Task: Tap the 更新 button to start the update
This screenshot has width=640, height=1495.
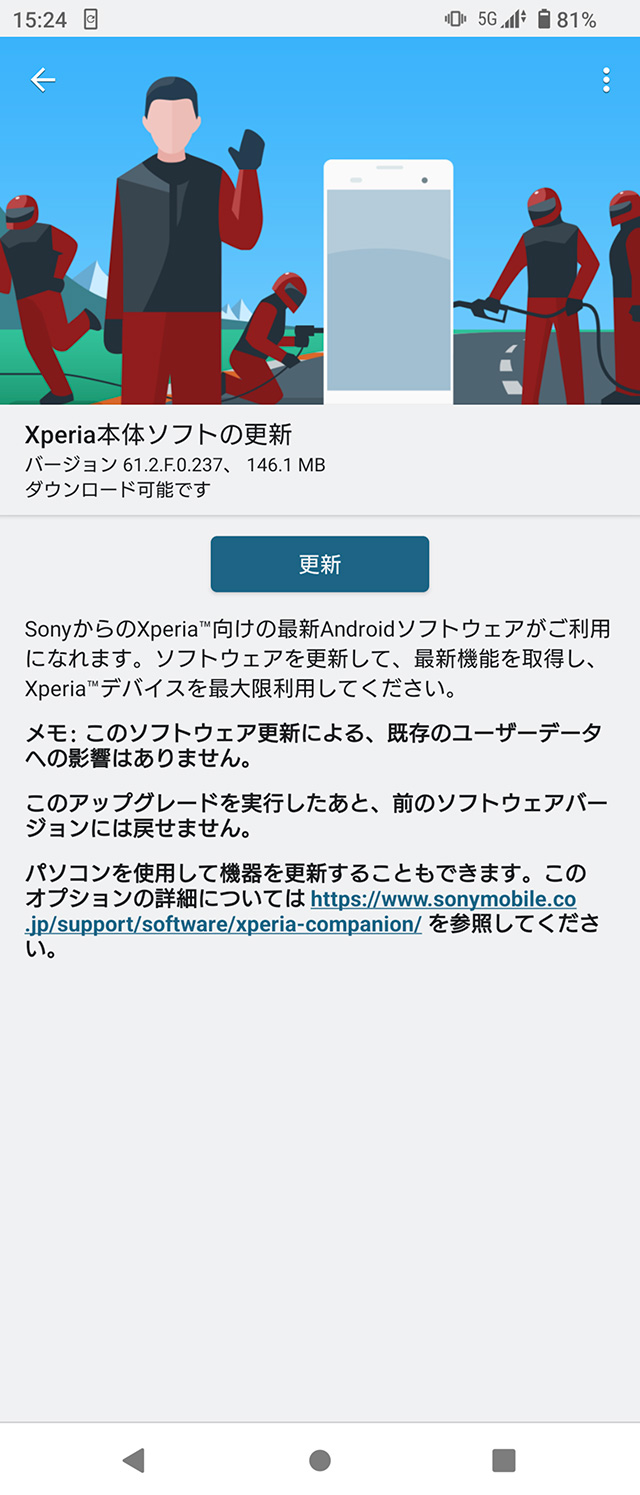Action: click(x=320, y=564)
